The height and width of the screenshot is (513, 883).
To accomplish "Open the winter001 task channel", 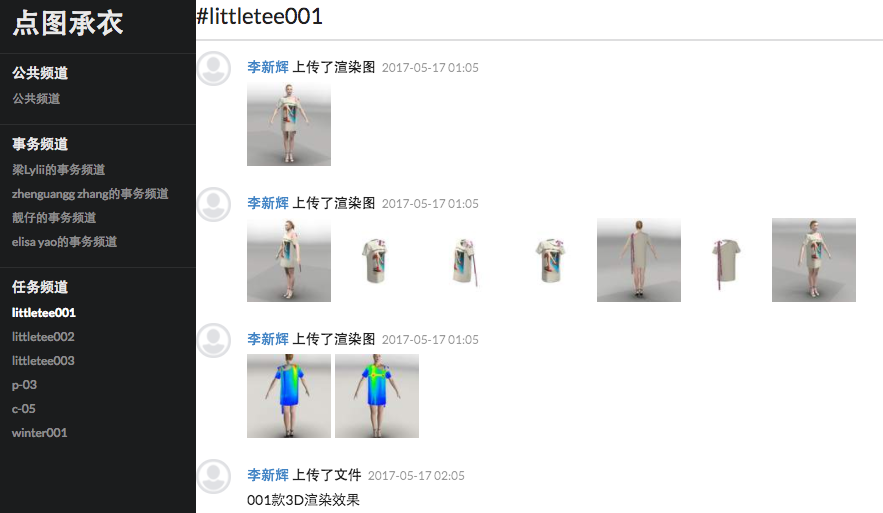I will pos(39,433).
